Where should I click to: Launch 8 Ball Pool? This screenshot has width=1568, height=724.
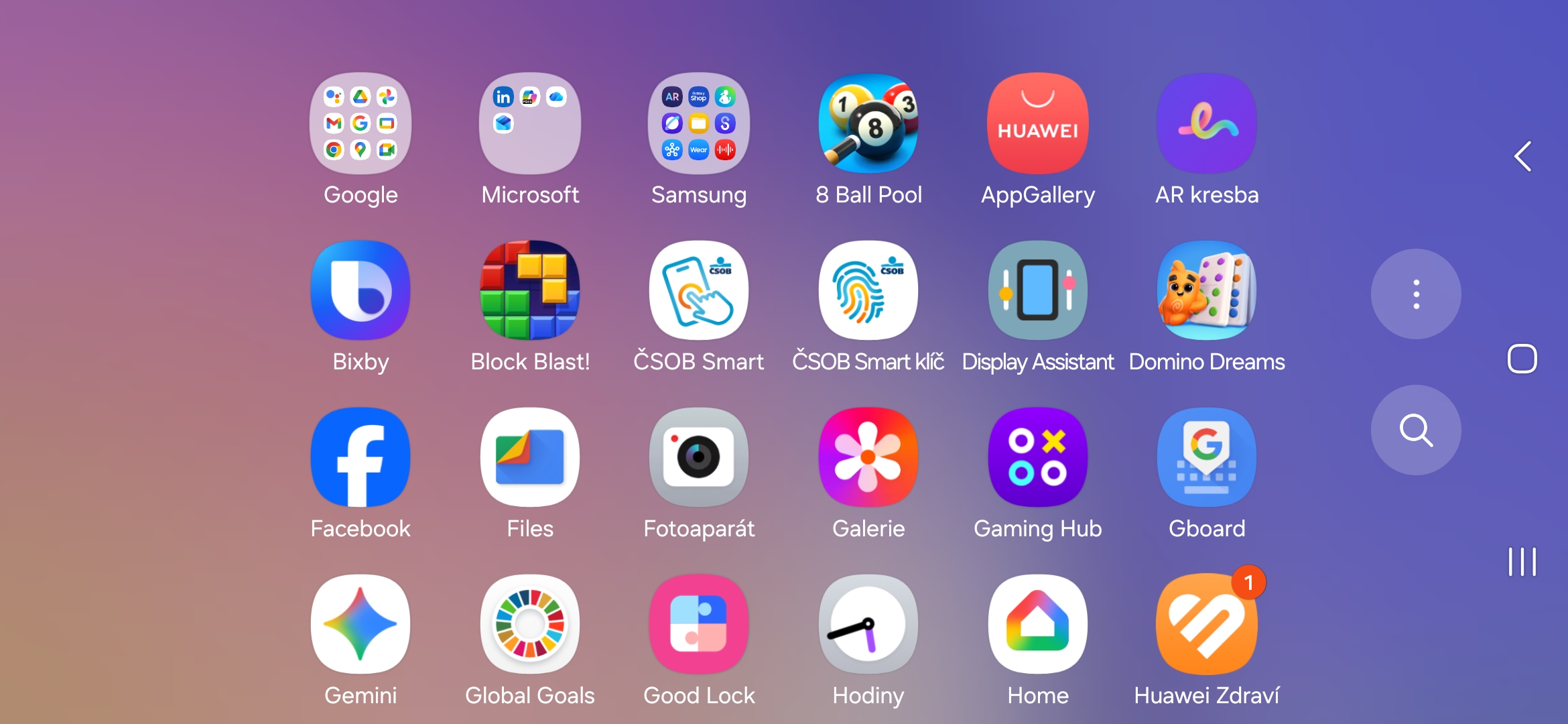coord(868,124)
